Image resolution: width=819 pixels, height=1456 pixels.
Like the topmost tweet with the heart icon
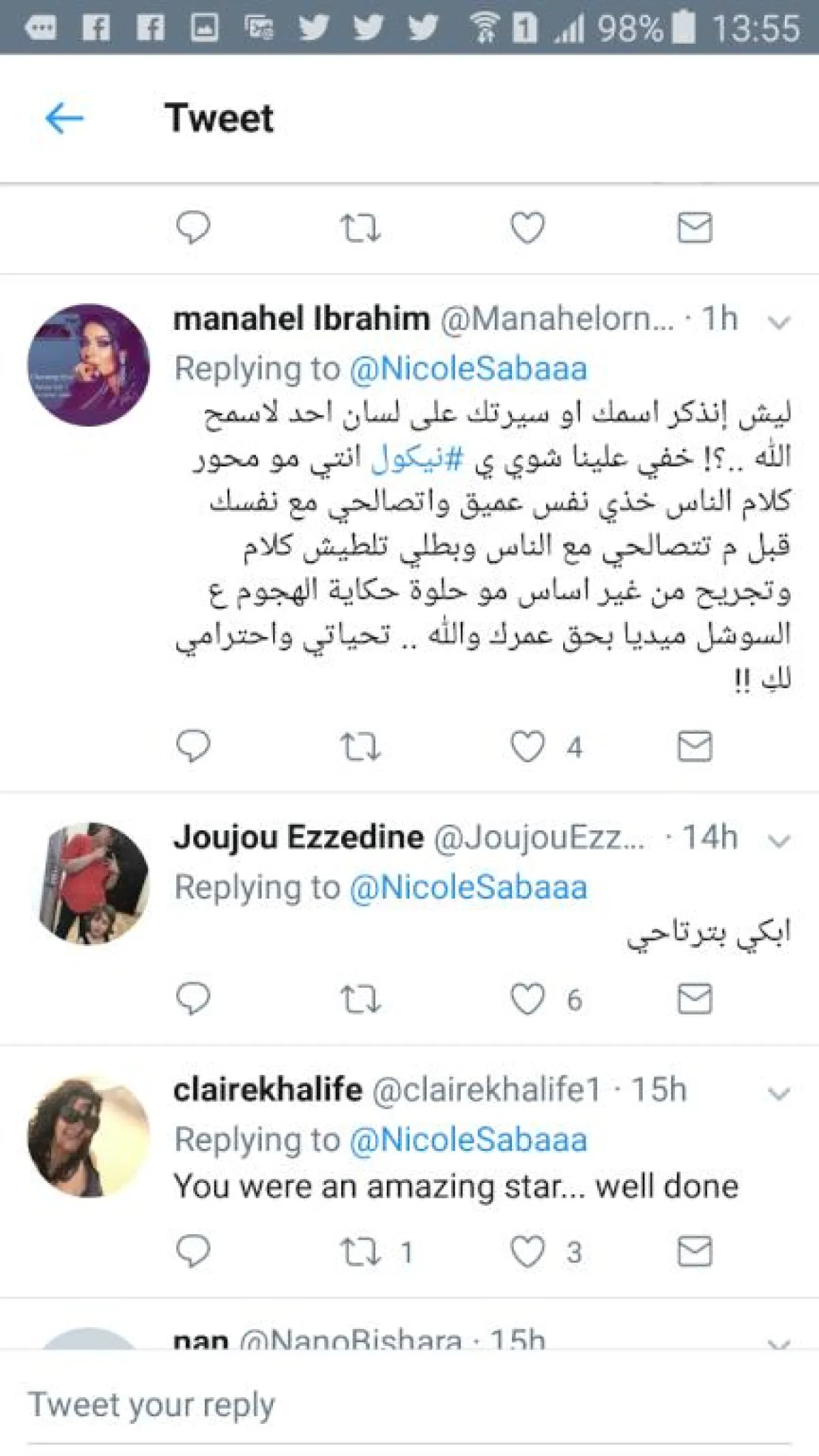coord(528,228)
